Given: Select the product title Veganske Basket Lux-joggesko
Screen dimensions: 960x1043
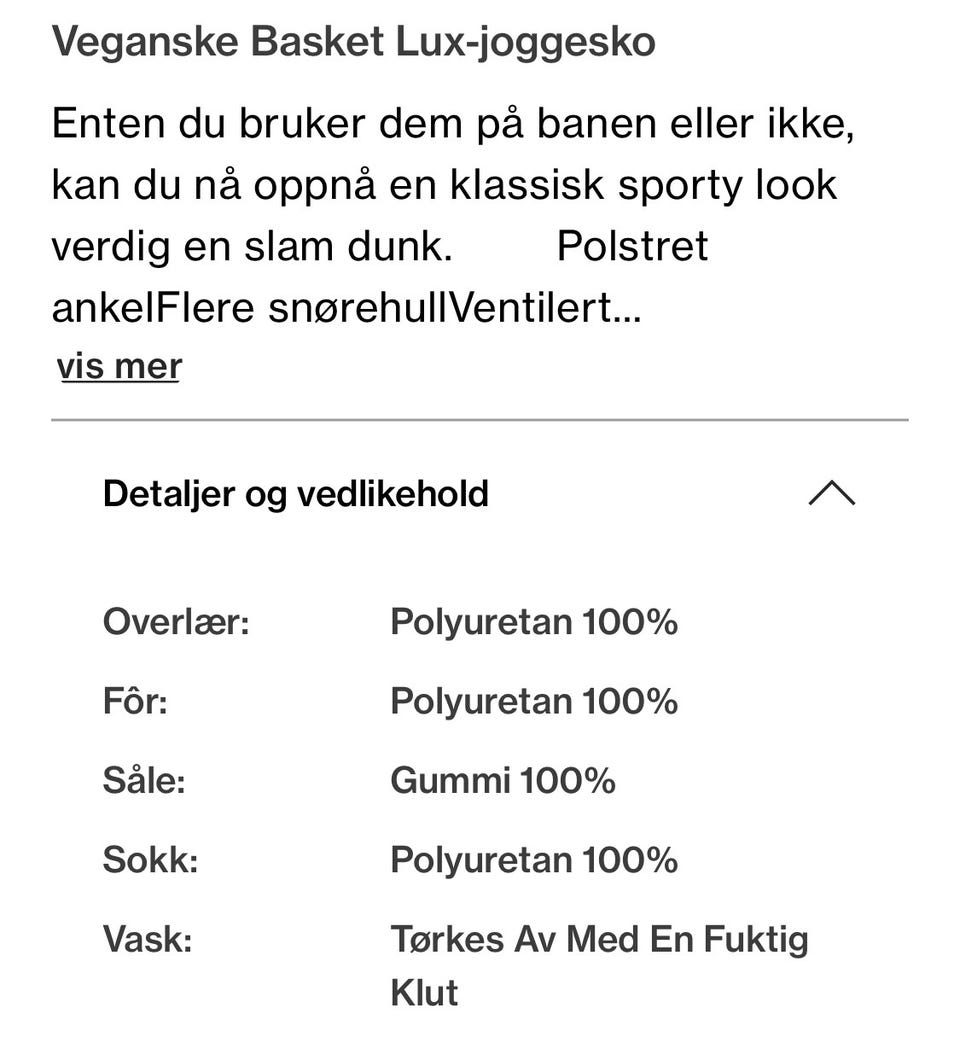Looking at the screenshot, I should [x=354, y=42].
